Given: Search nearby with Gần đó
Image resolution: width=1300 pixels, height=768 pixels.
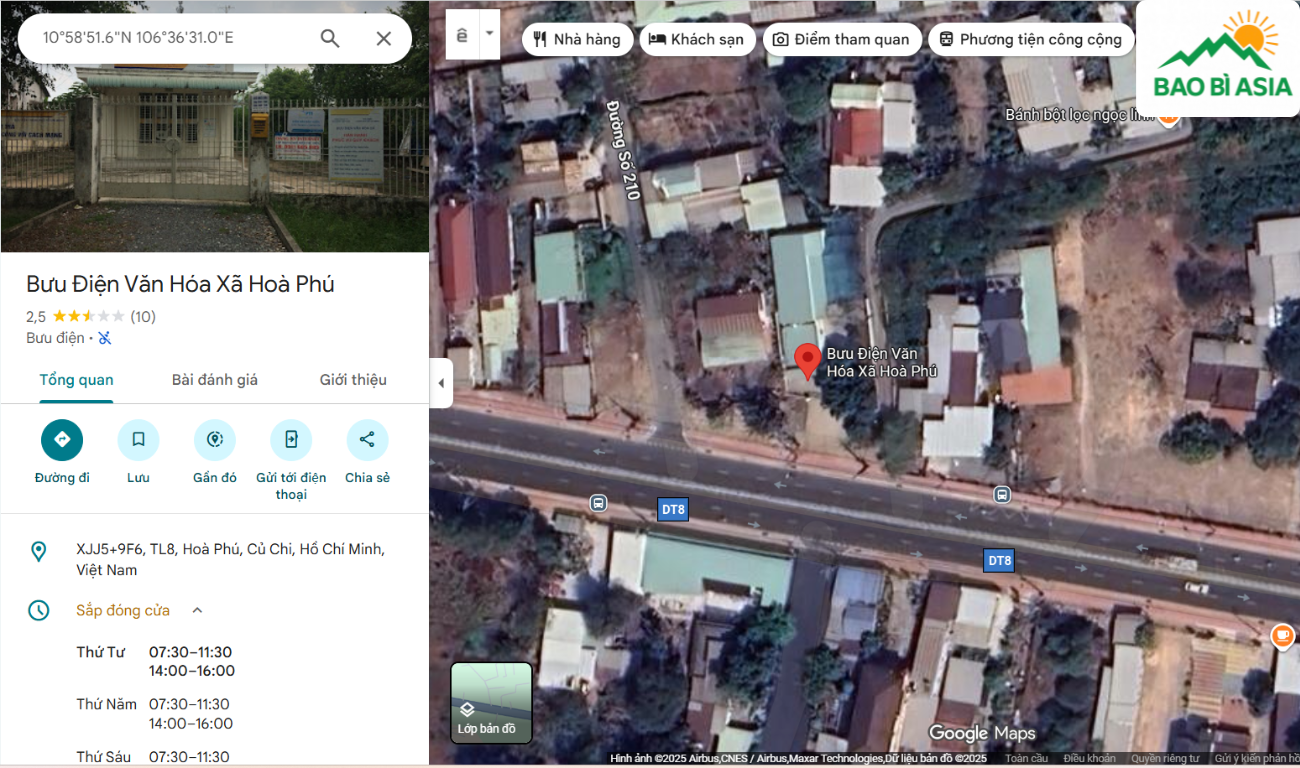Looking at the screenshot, I should (x=215, y=440).
